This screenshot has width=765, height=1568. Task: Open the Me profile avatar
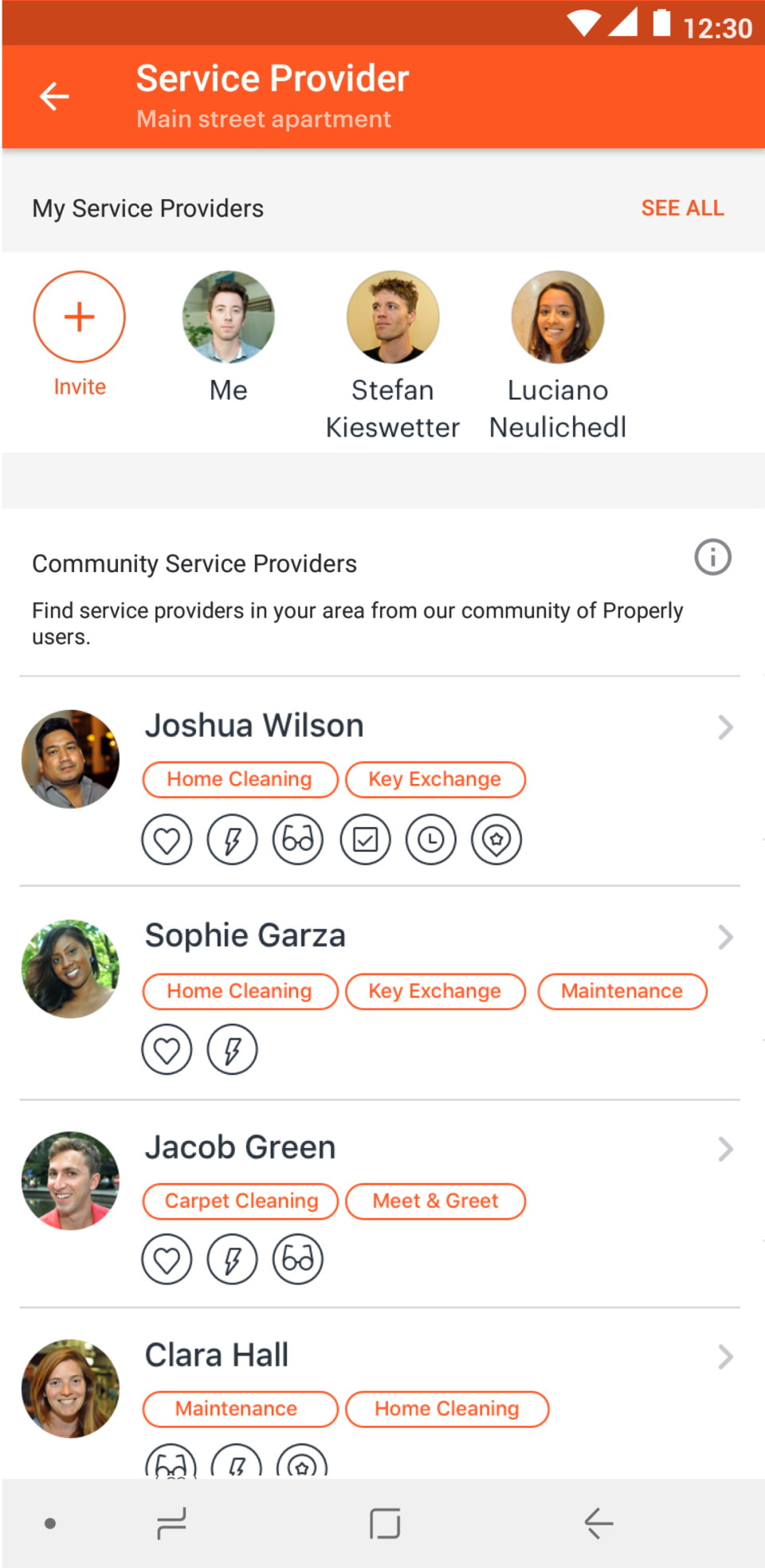228,317
